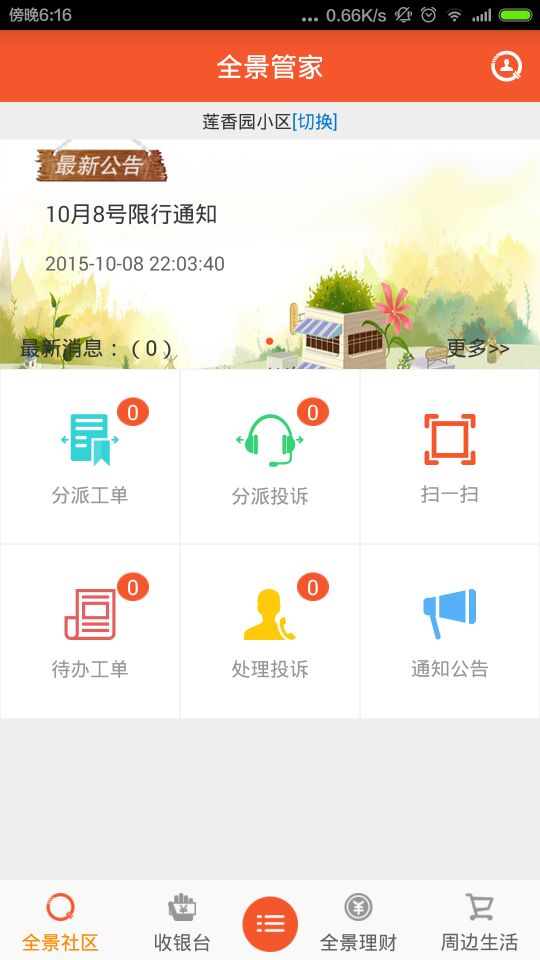This screenshot has width=540, height=960.
Task: Open the user profile icon
Action: click(506, 66)
